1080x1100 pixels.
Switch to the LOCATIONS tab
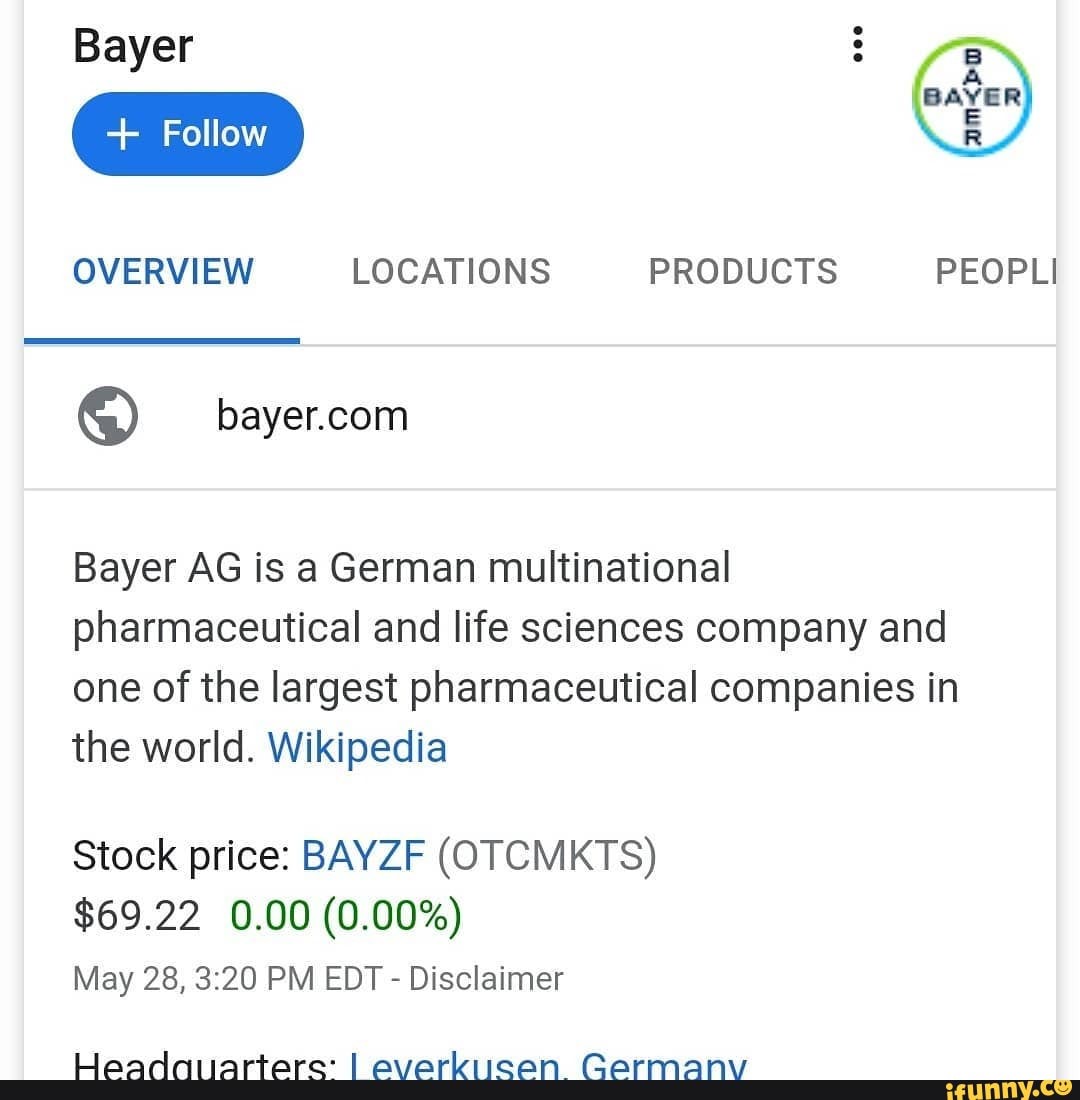(450, 271)
